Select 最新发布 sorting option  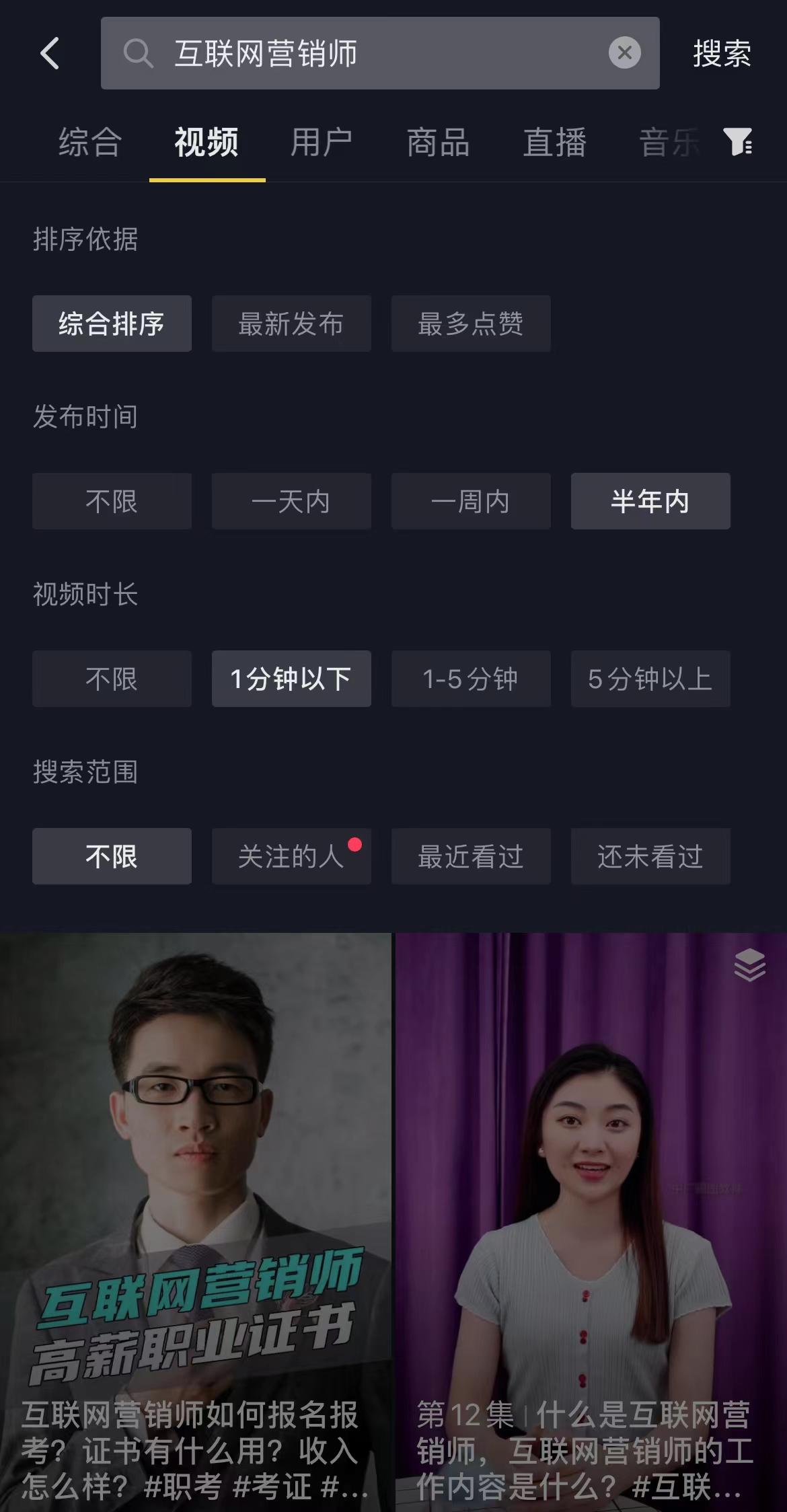coord(291,324)
